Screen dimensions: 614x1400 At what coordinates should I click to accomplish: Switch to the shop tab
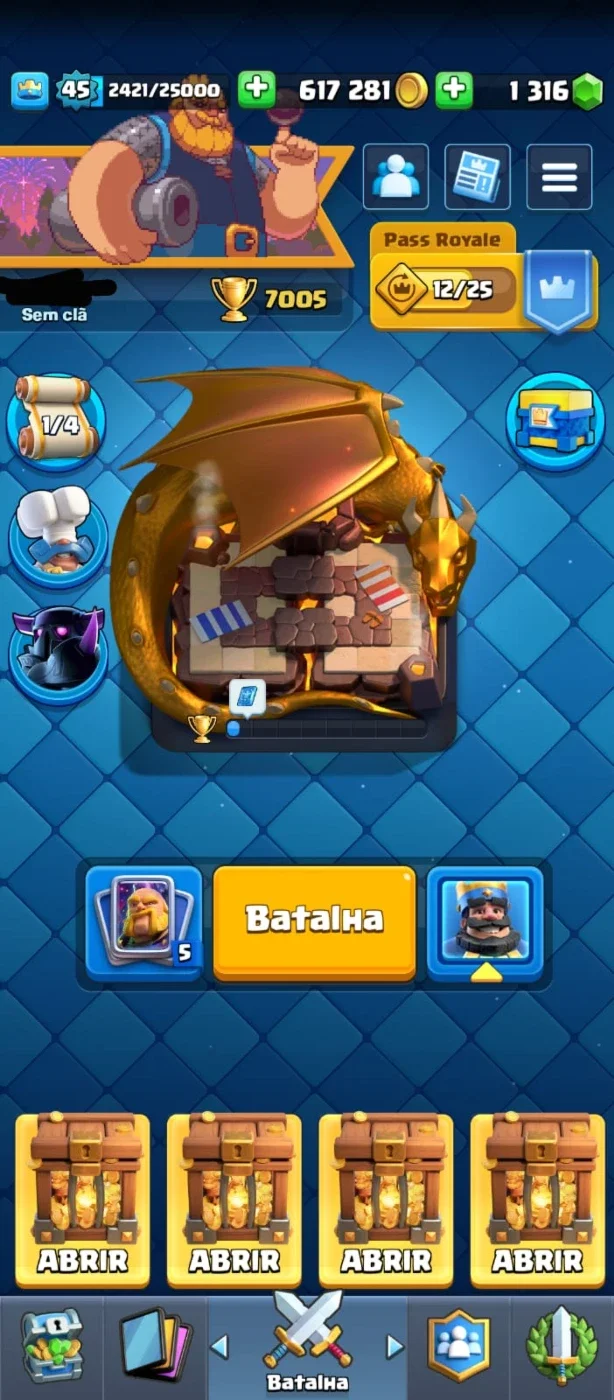coord(52,1346)
